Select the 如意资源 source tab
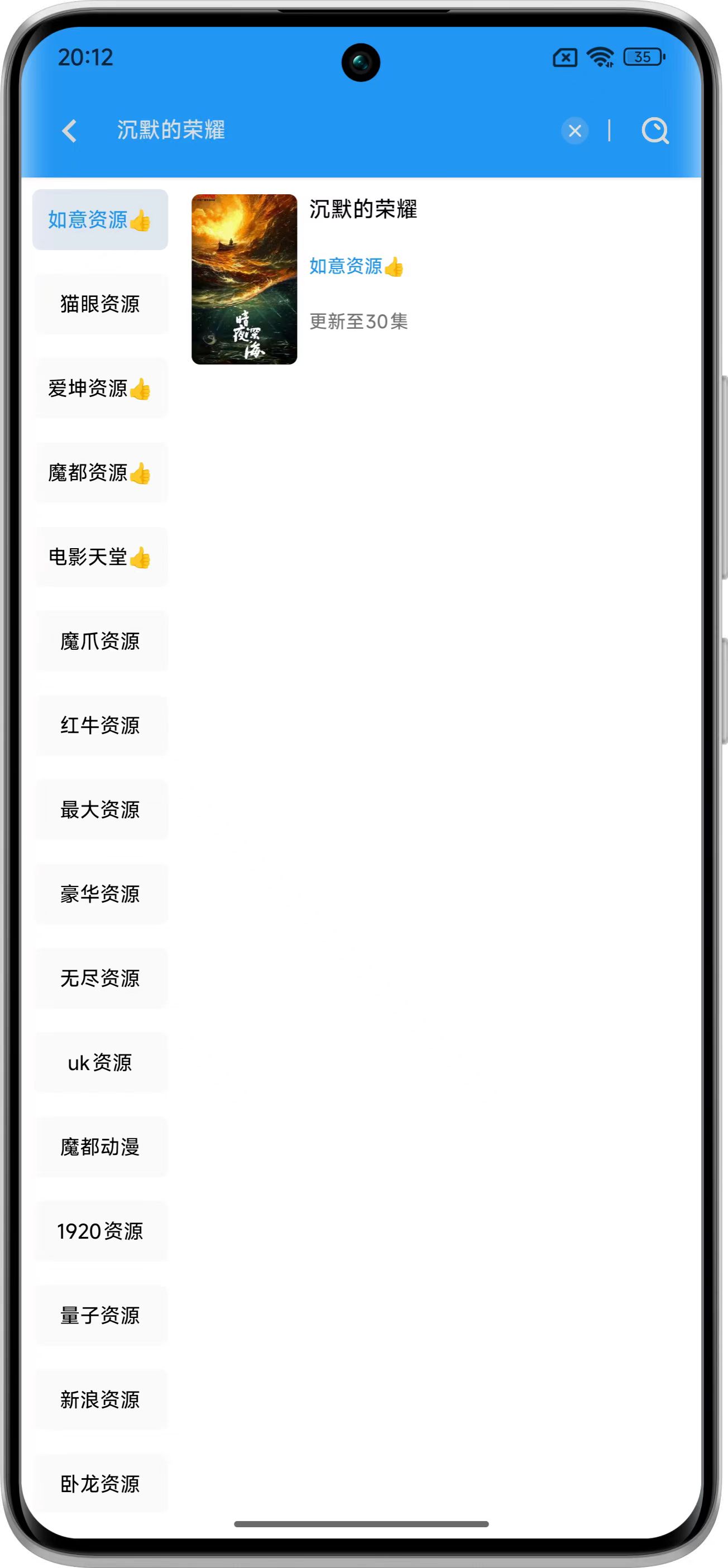Screen dimensions: 728x1568 pos(100,220)
